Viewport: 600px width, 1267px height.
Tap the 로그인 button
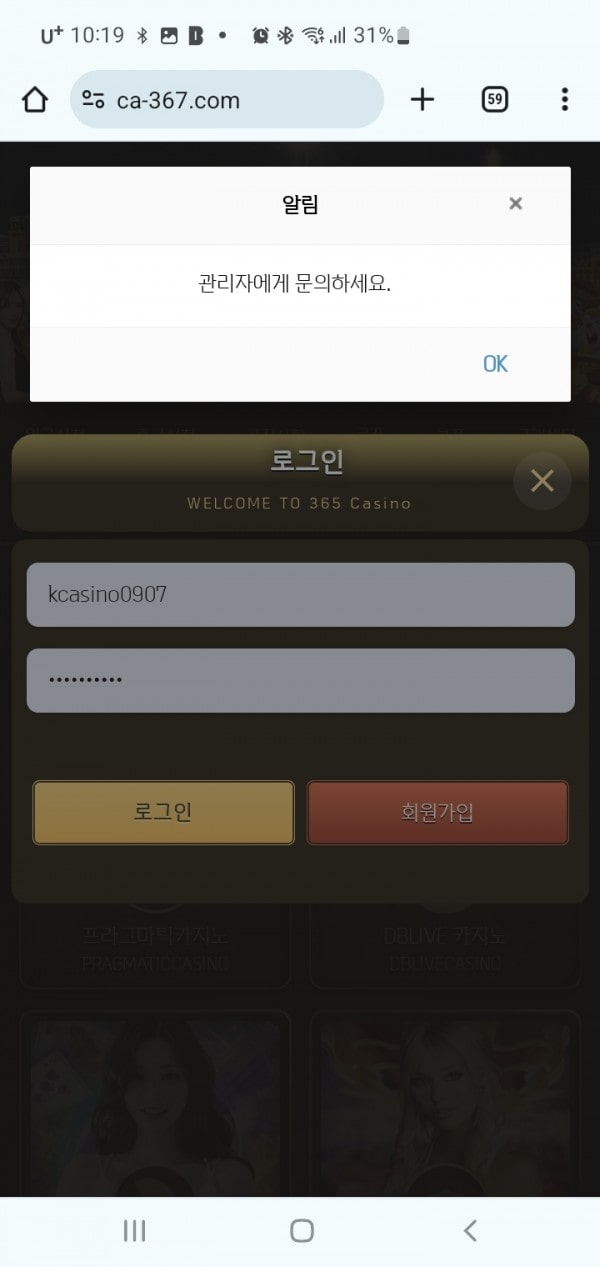click(163, 812)
